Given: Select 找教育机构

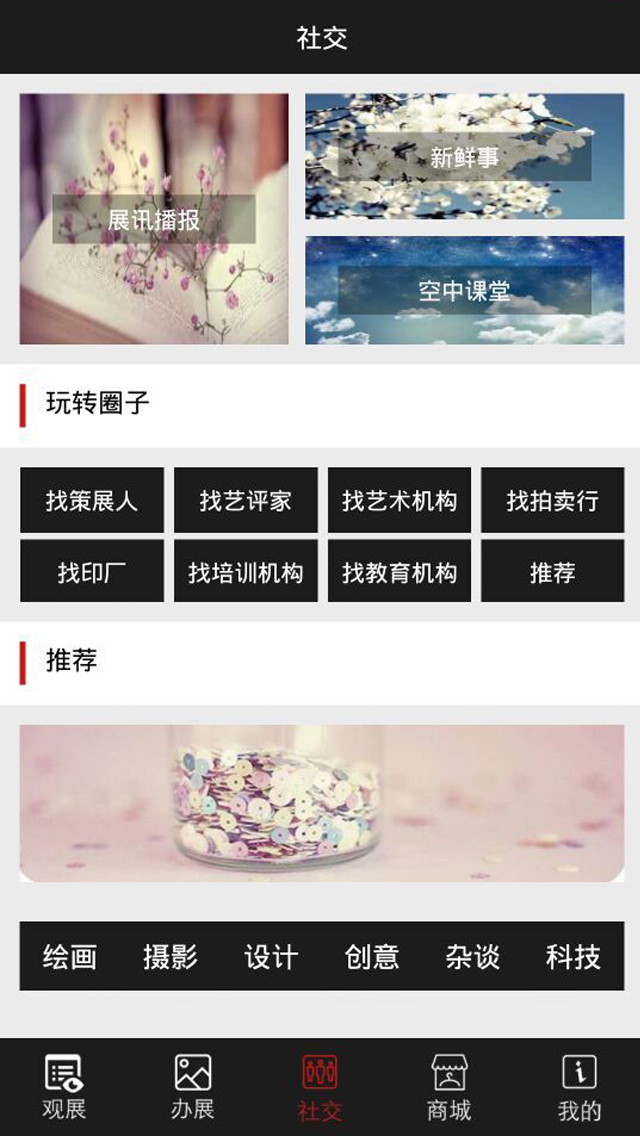Looking at the screenshot, I should [399, 571].
